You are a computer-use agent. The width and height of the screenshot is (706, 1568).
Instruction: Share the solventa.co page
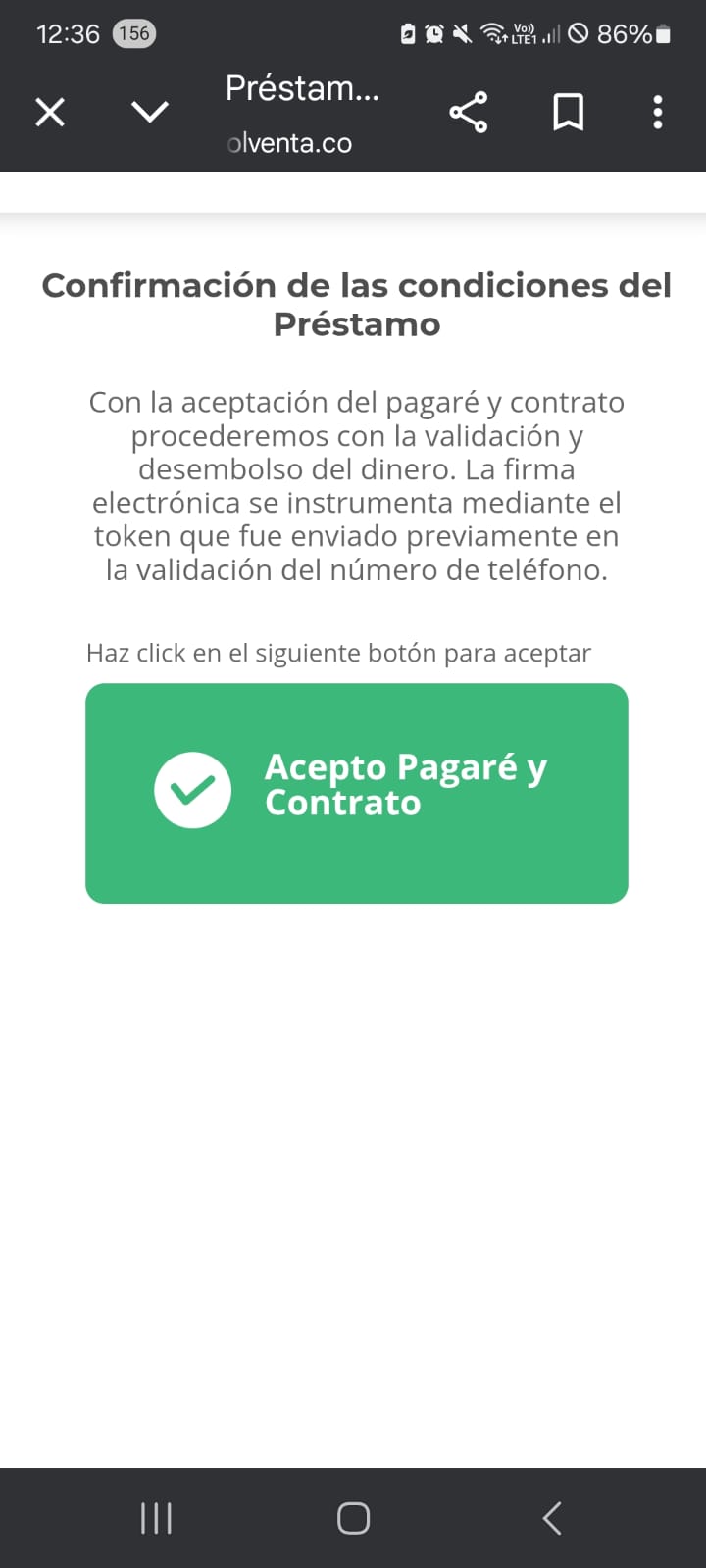468,113
